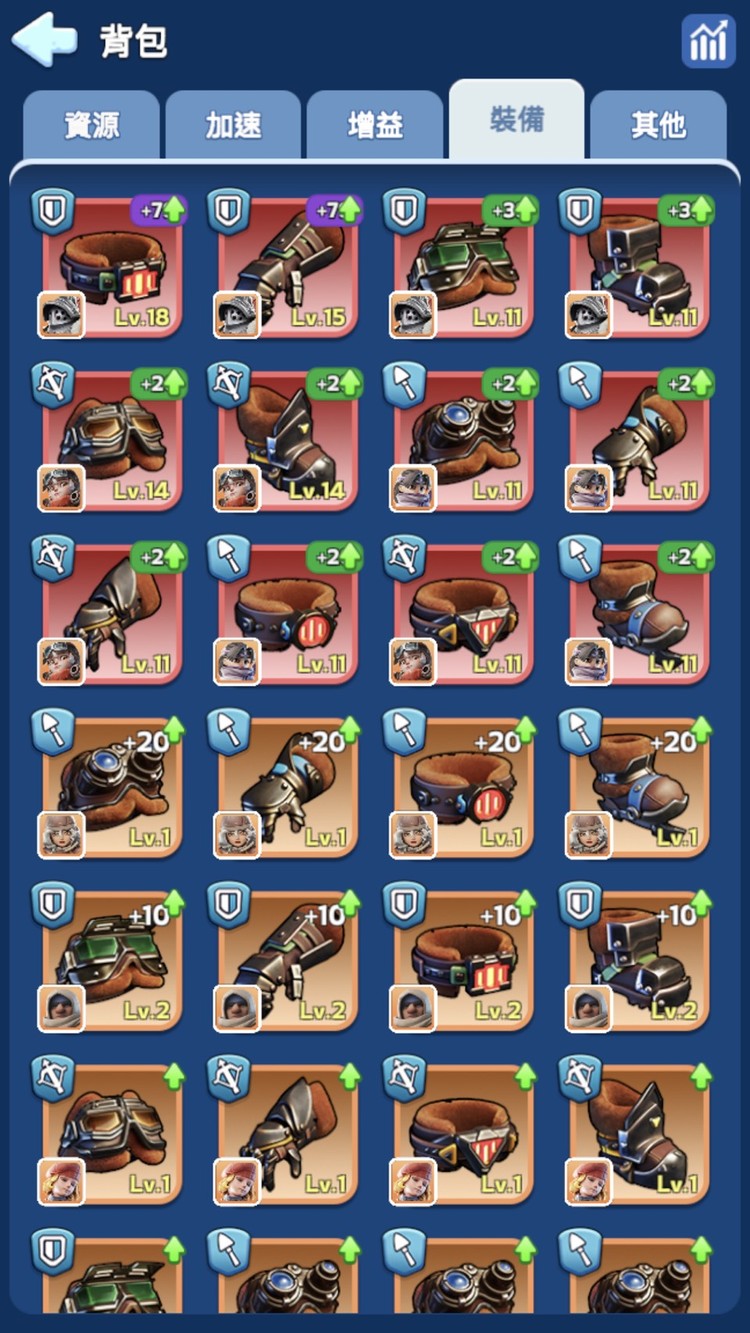Image resolution: width=750 pixels, height=1333 pixels.
Task: Switch to the 加速 tab
Action: click(x=233, y=125)
